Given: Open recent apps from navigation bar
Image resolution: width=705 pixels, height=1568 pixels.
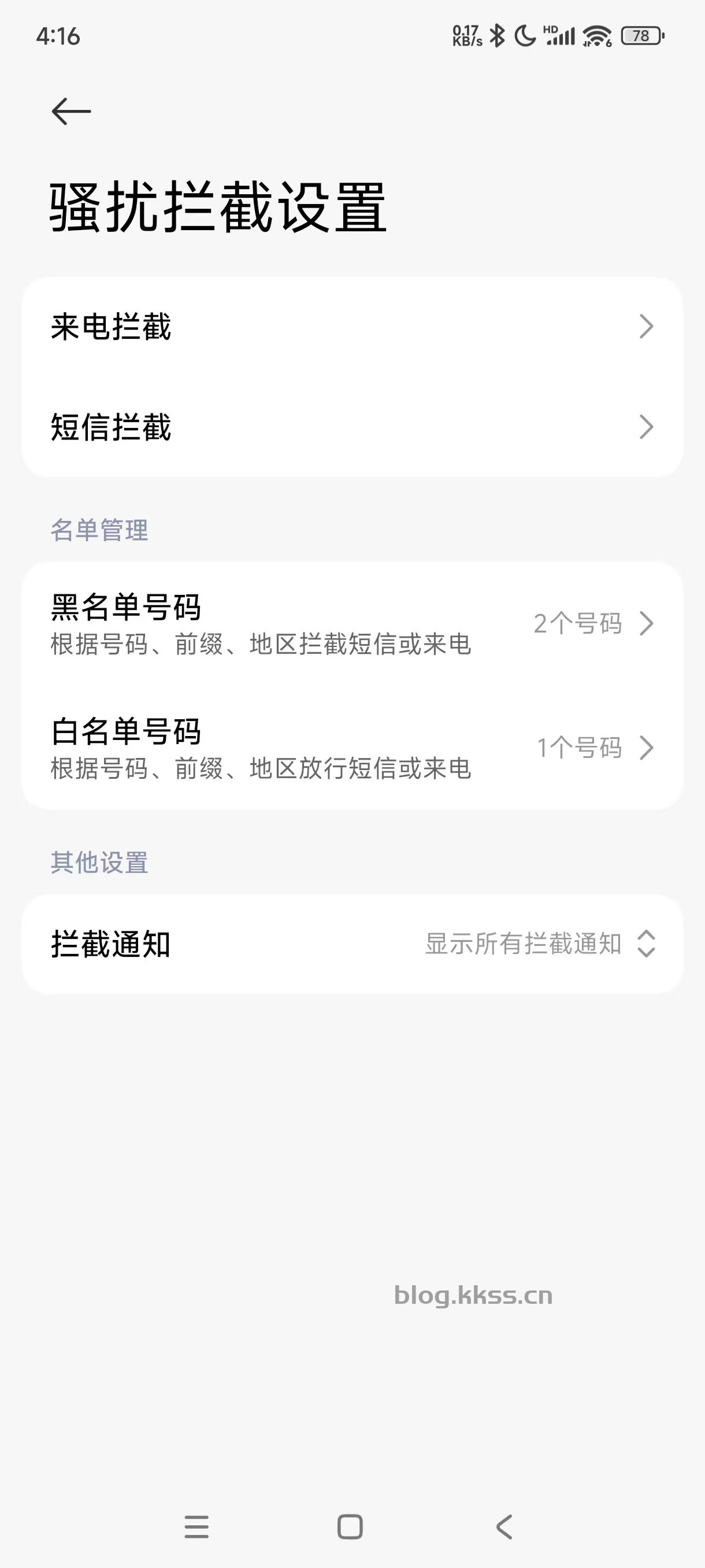Looking at the screenshot, I should coord(196,1526).
